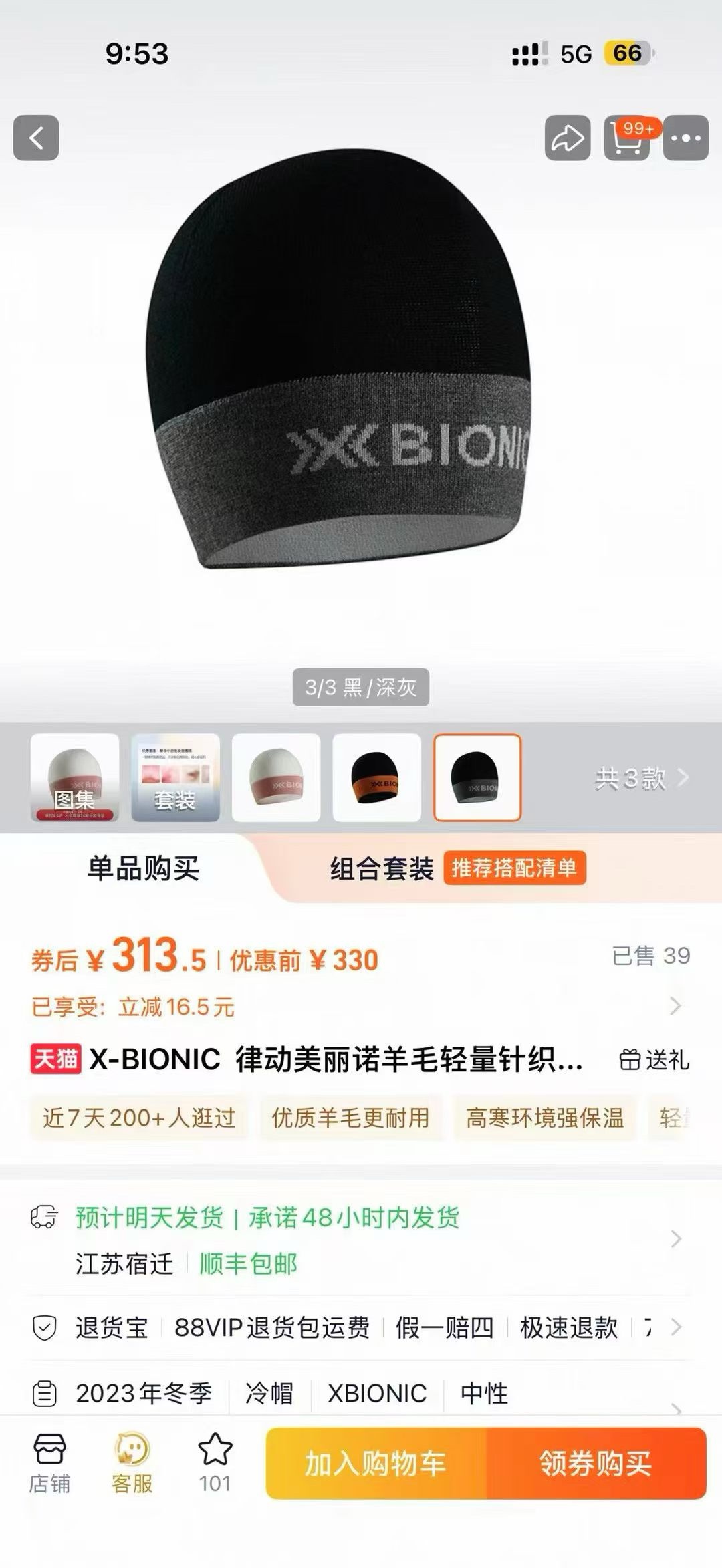Tap 送礼 to send as gift
Viewport: 722px width, 1568px height.
point(654,1059)
